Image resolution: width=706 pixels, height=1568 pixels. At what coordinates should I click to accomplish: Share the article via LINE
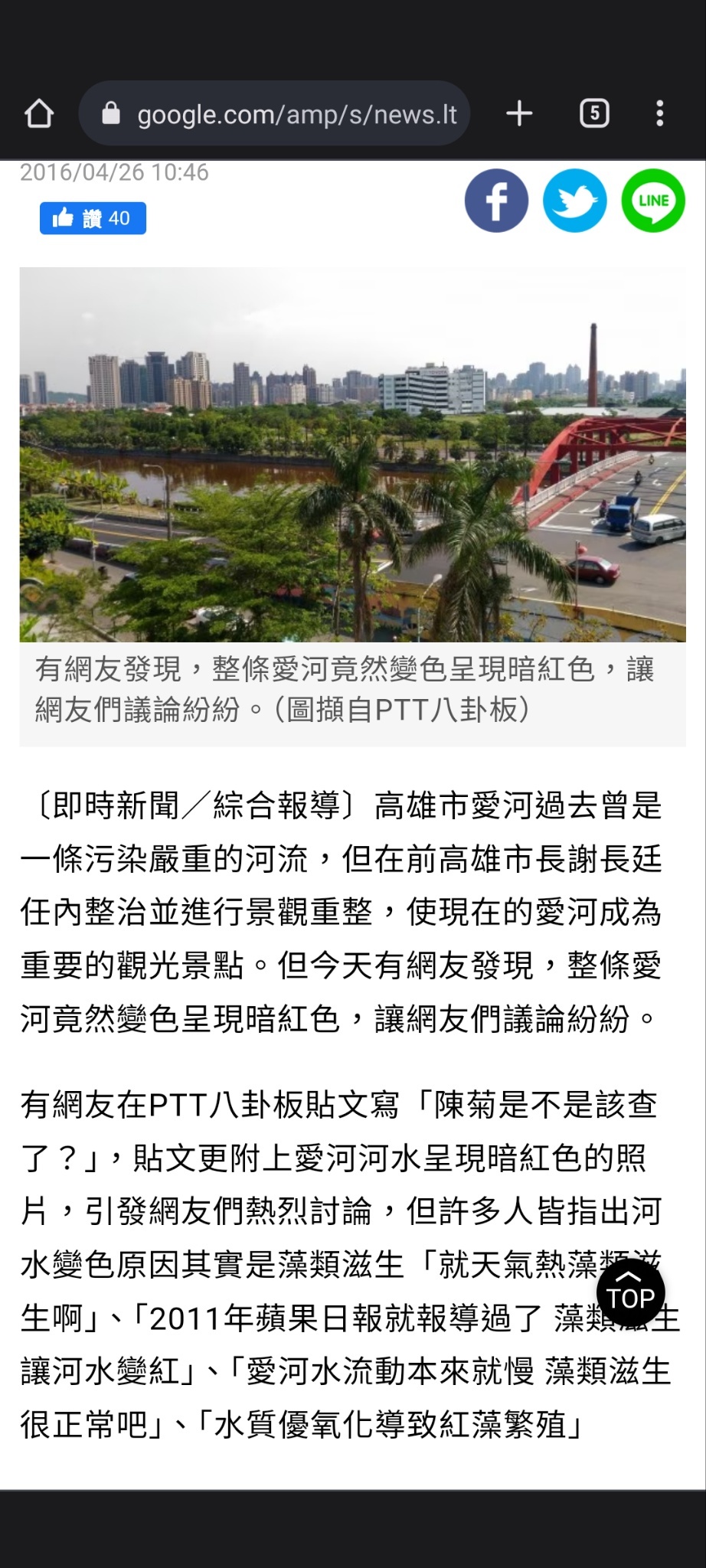(x=653, y=201)
